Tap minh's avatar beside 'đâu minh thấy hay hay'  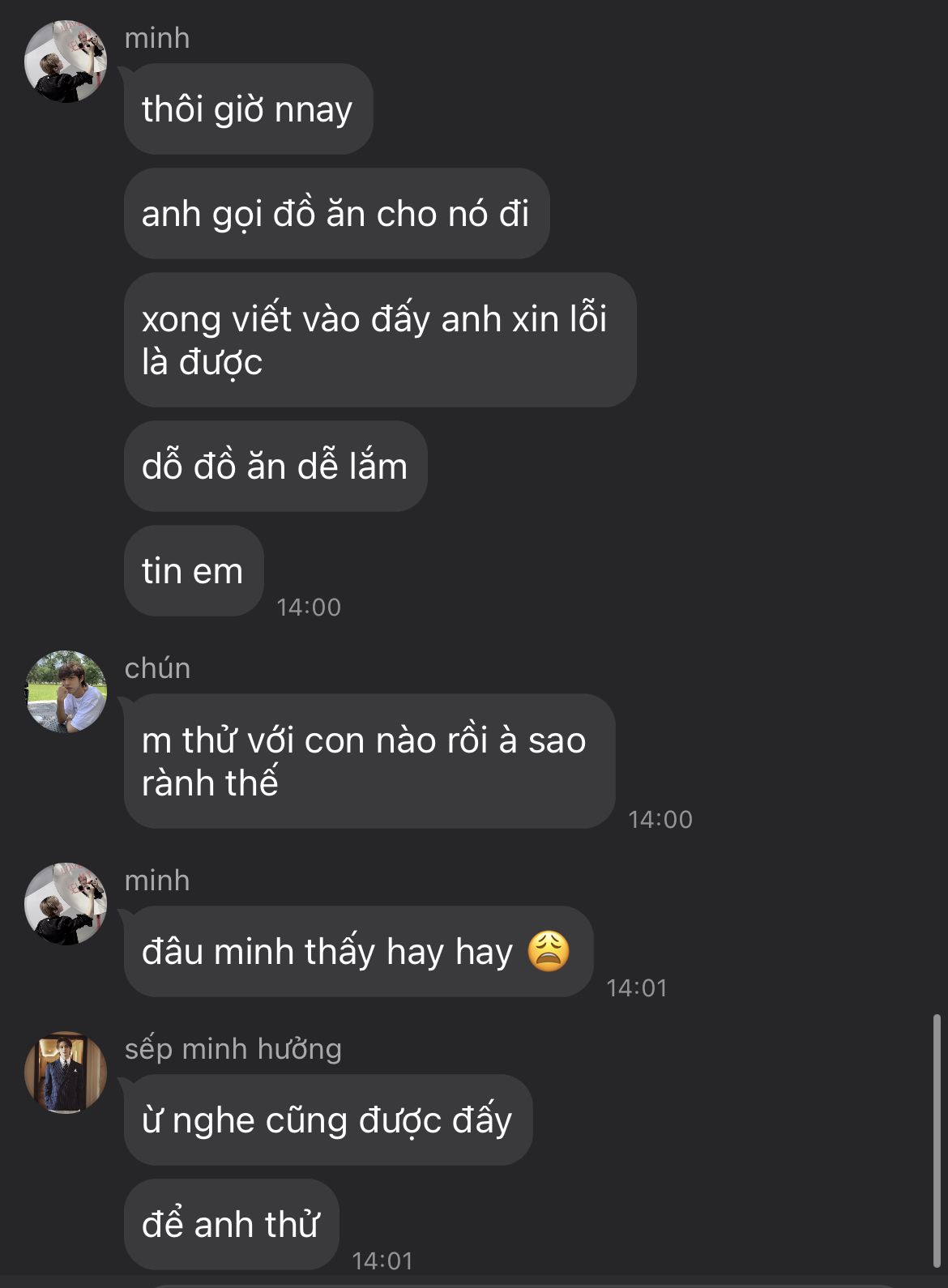click(66, 904)
